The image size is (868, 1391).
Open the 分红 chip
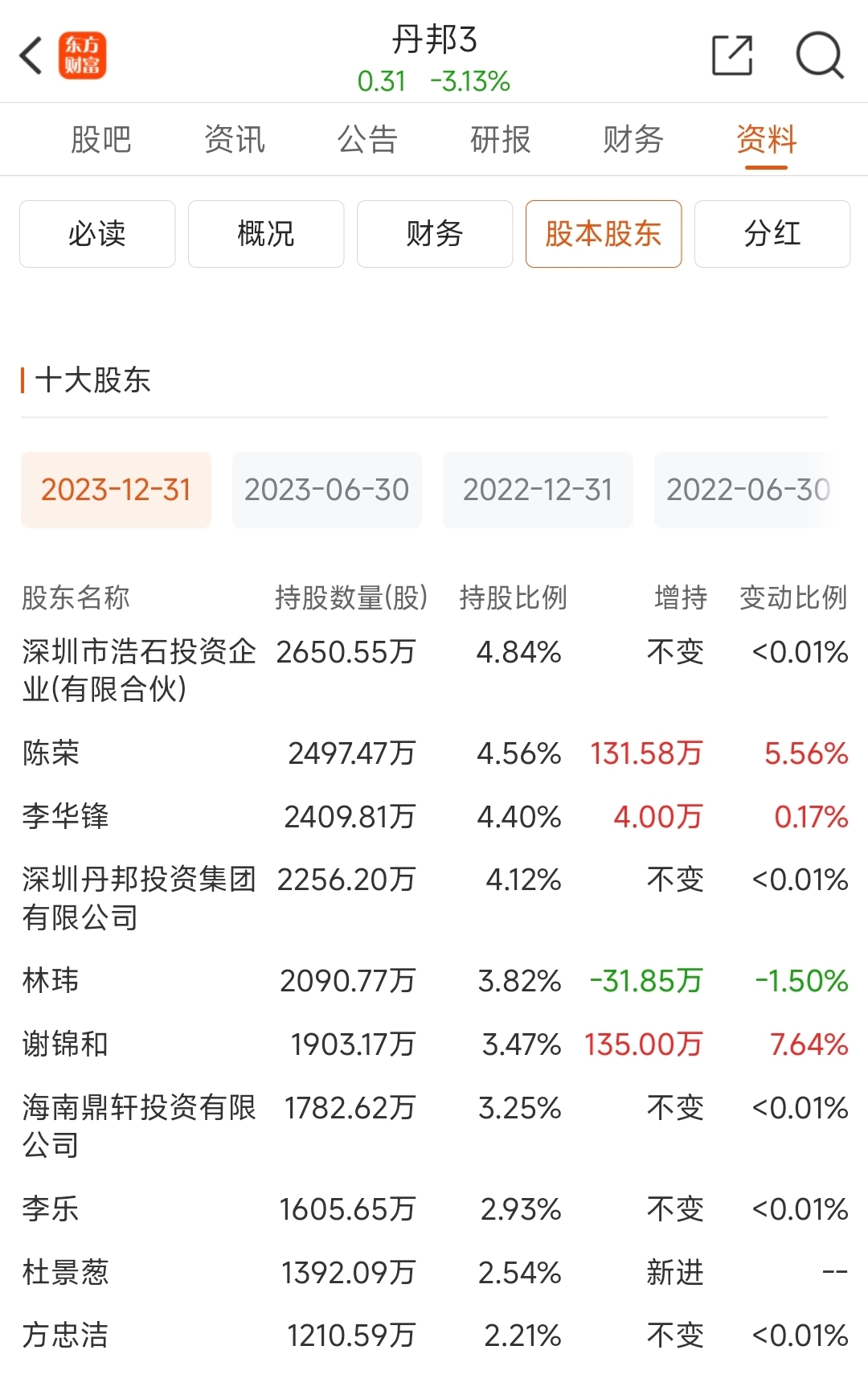[x=772, y=234]
